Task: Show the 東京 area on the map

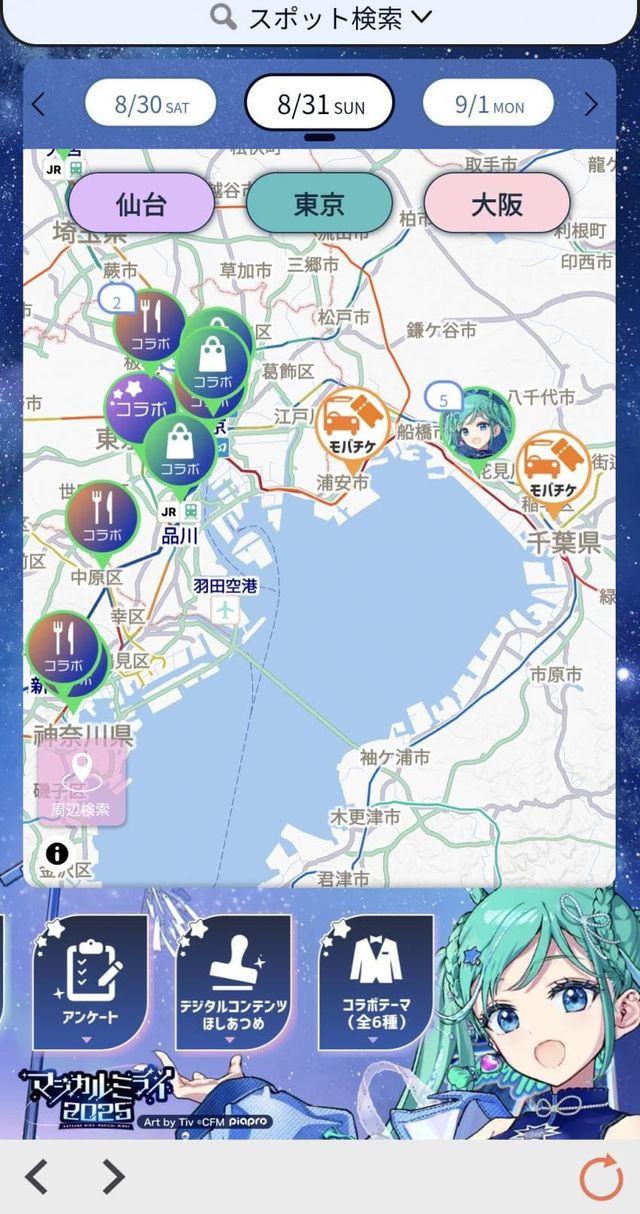Action: coord(319,204)
